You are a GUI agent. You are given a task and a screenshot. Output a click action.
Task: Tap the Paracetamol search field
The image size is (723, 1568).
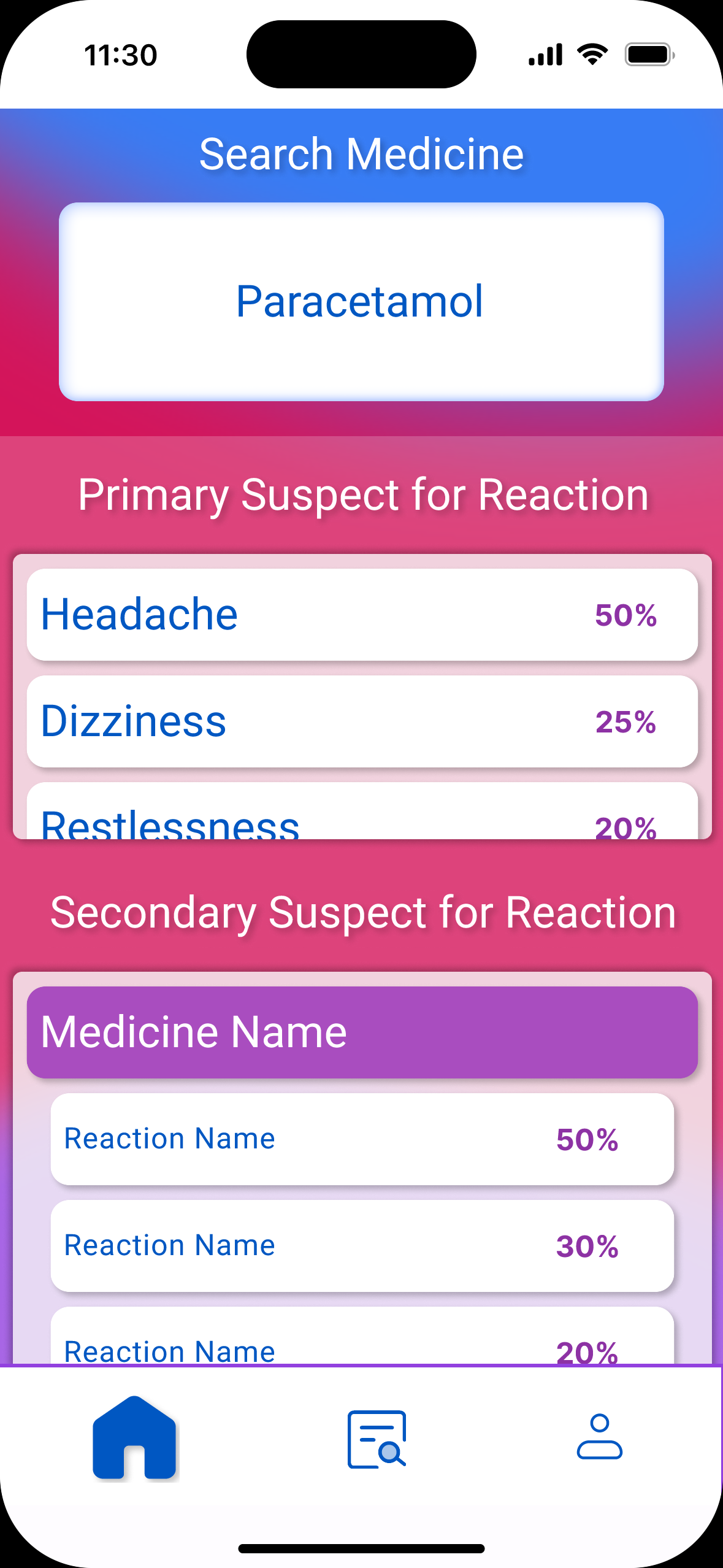click(361, 301)
